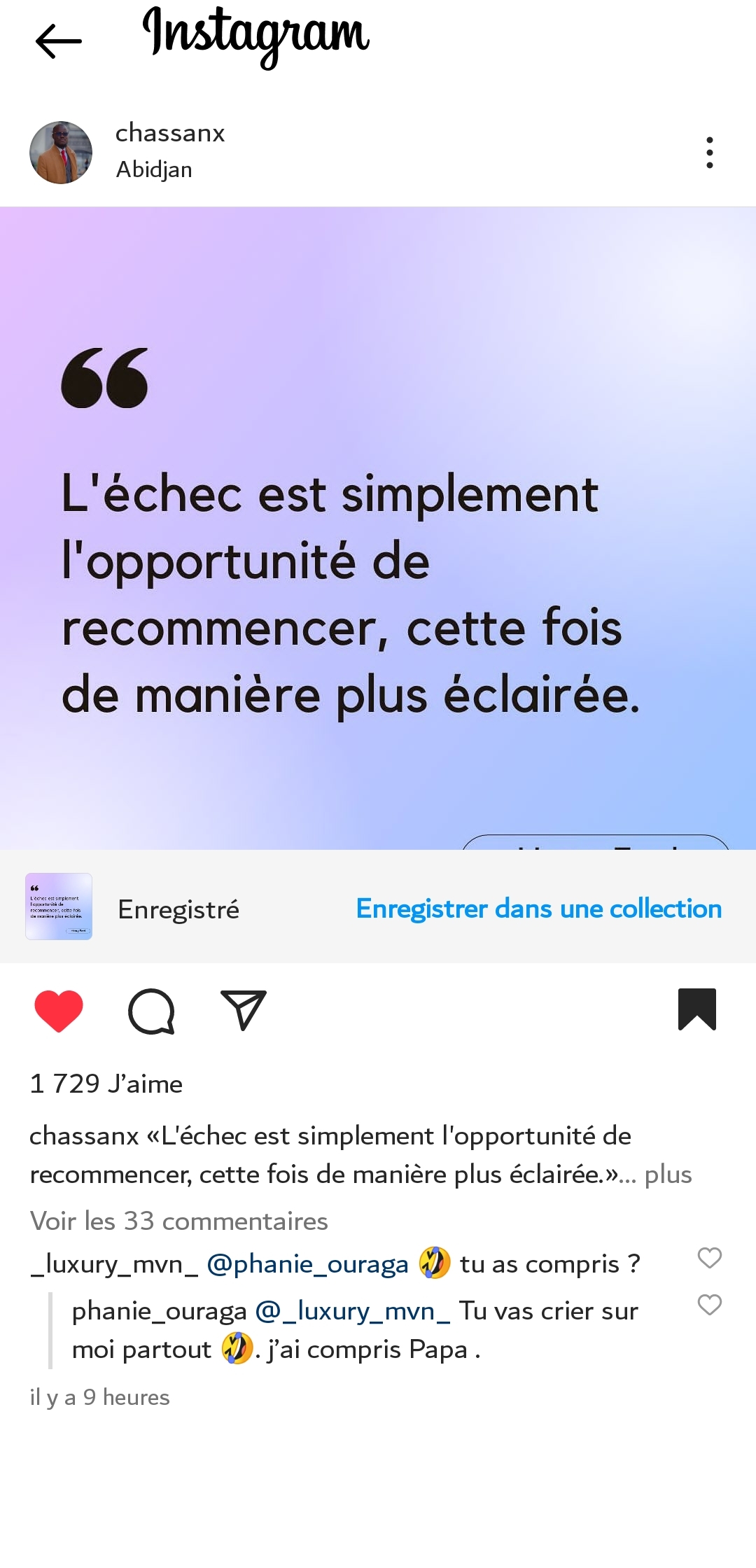This screenshot has width=756, height=1568.
Task: Open 'Voir les 33 commentaires'
Action: [x=179, y=1221]
